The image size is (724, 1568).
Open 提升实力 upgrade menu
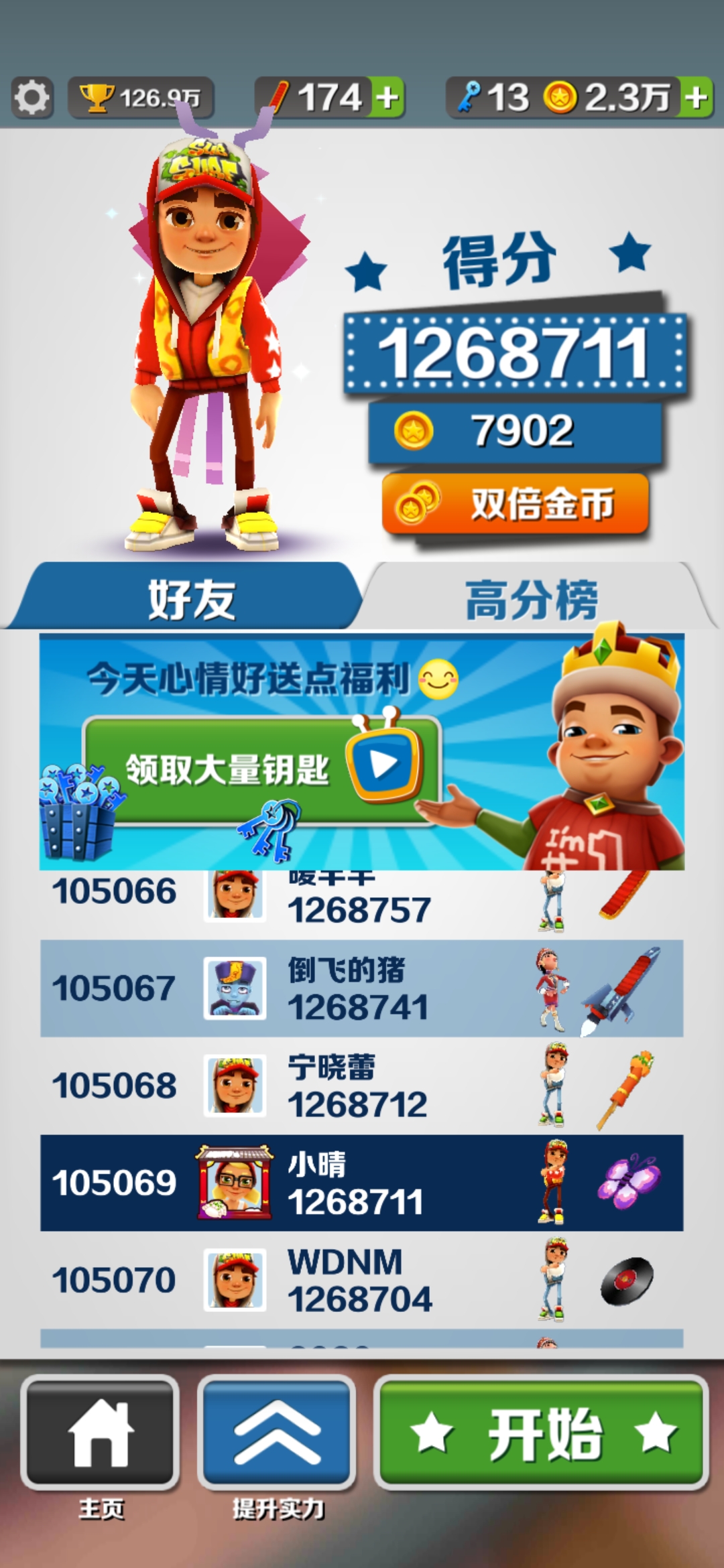point(276,1433)
